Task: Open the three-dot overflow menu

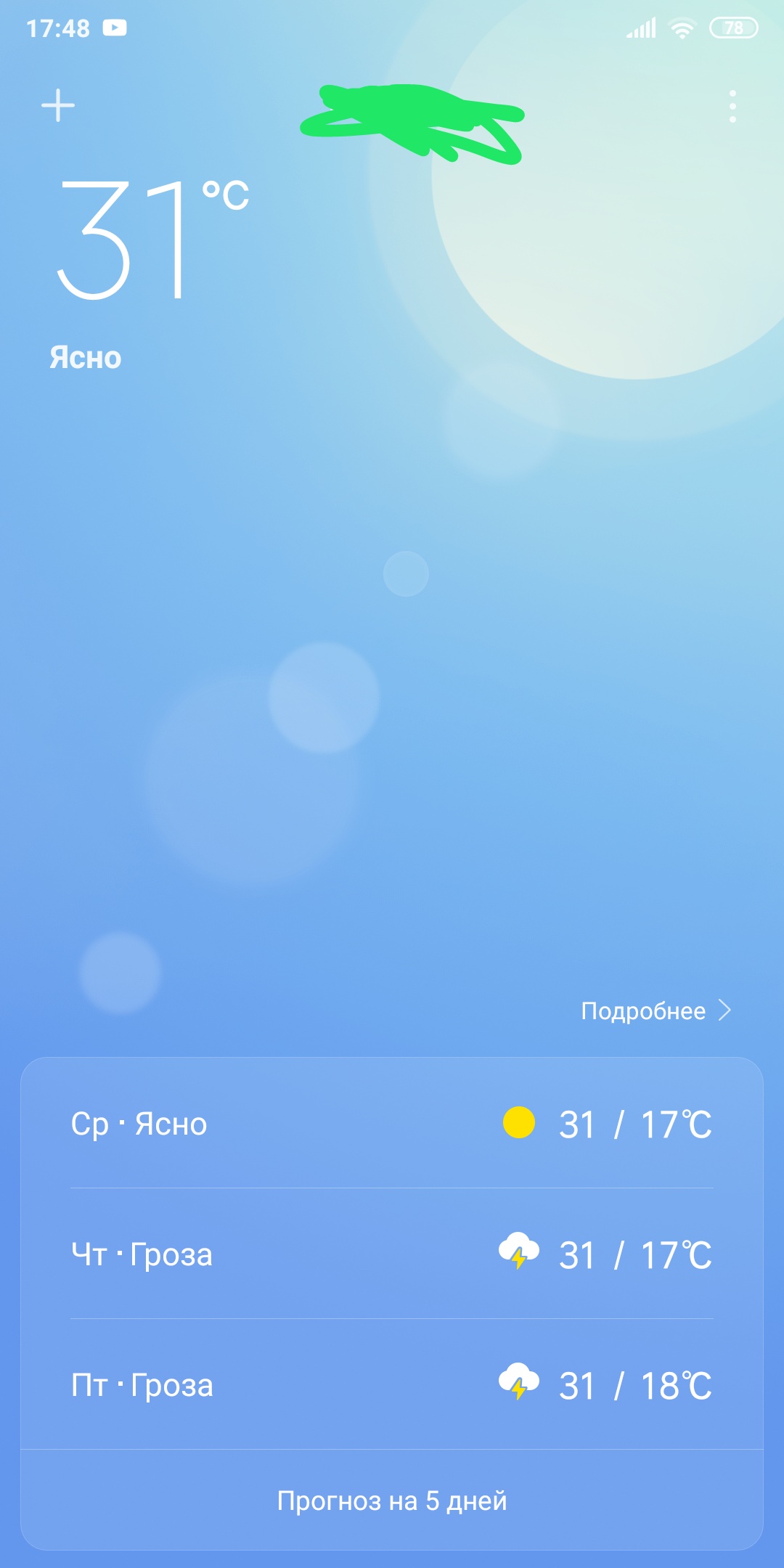Action: (732, 107)
